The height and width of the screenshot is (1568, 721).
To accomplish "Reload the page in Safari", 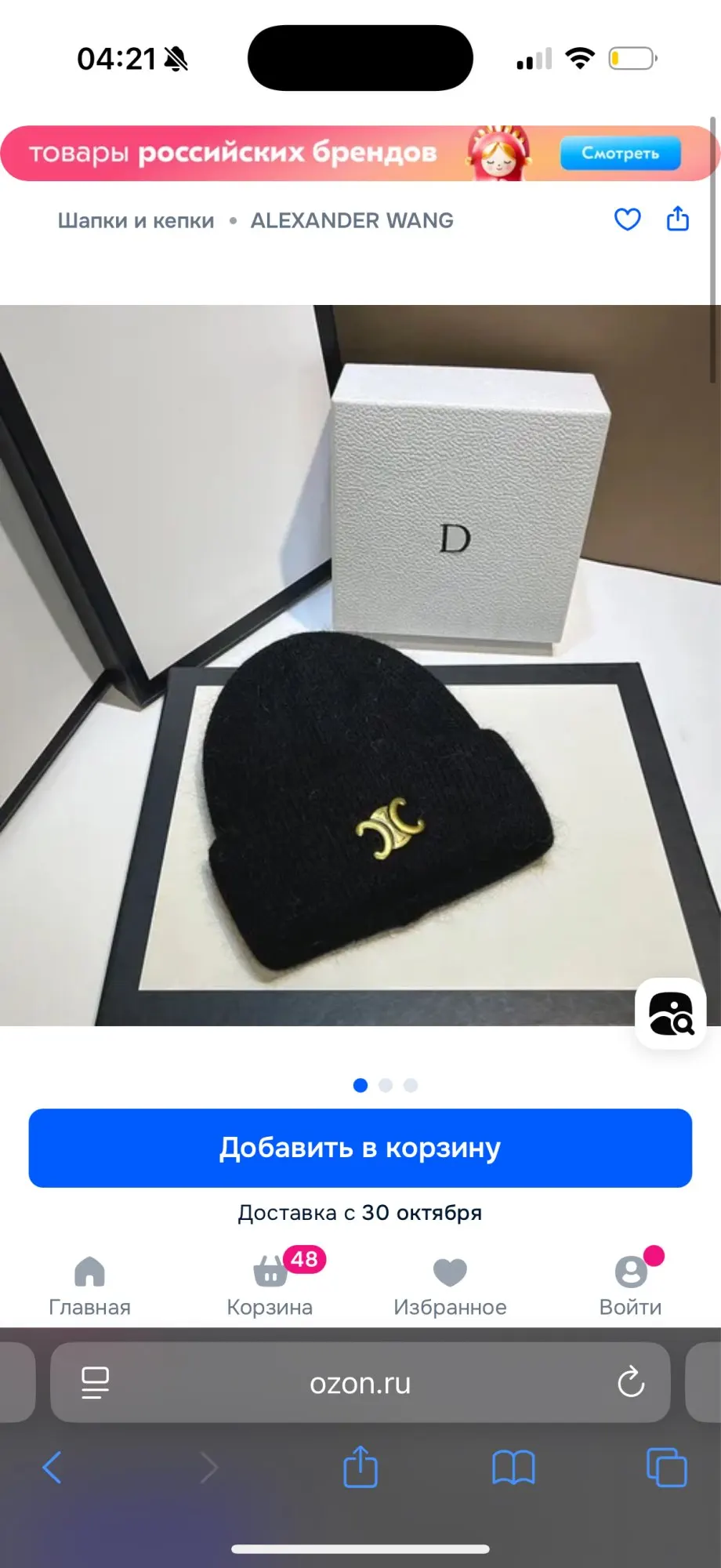I will coord(631,1383).
